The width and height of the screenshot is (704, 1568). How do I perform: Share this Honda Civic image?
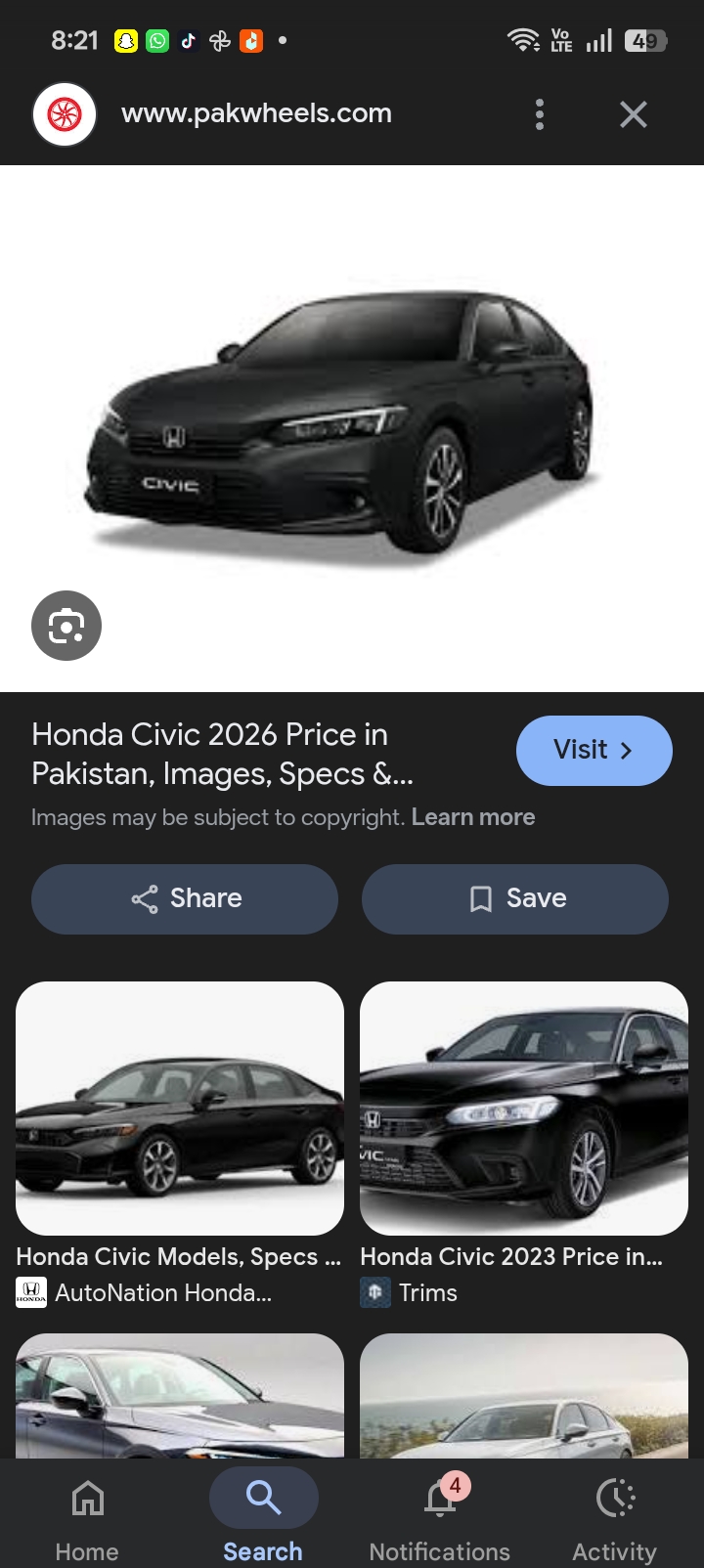[x=185, y=898]
